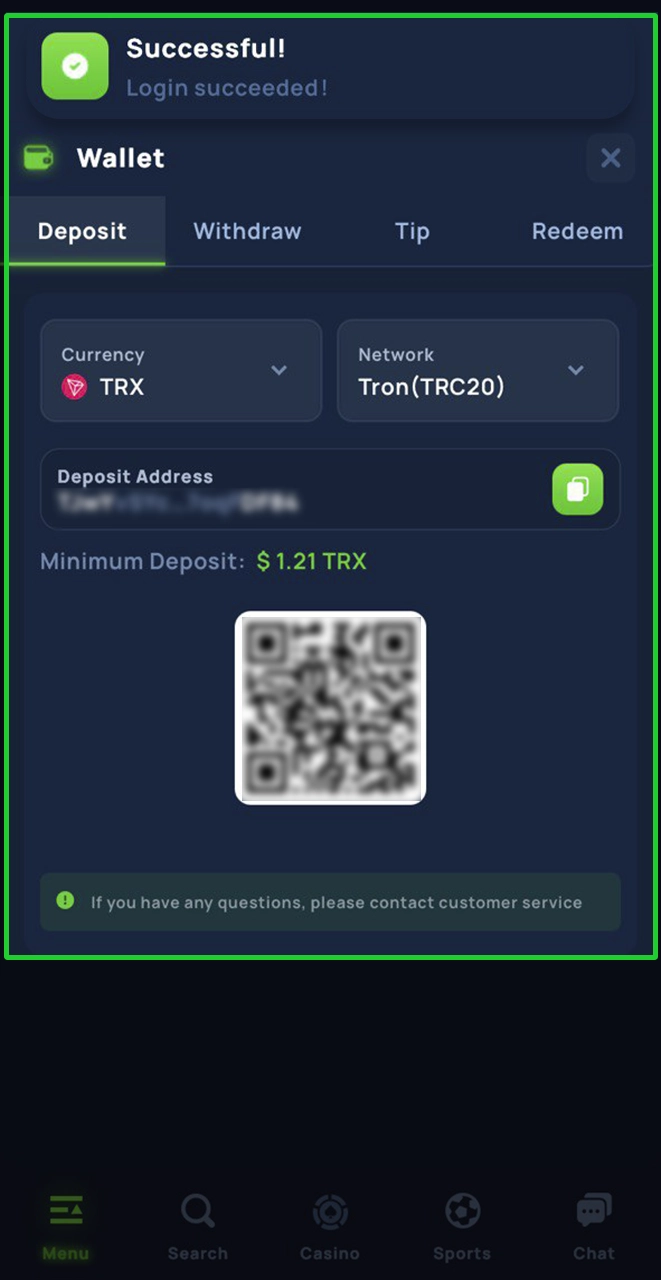Switch to the Sports section
This screenshot has height=1280, width=661.
click(x=462, y=1226)
